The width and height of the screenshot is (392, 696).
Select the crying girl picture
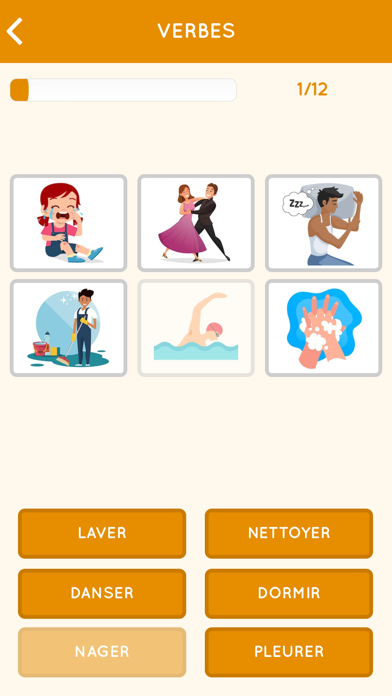coord(68,223)
